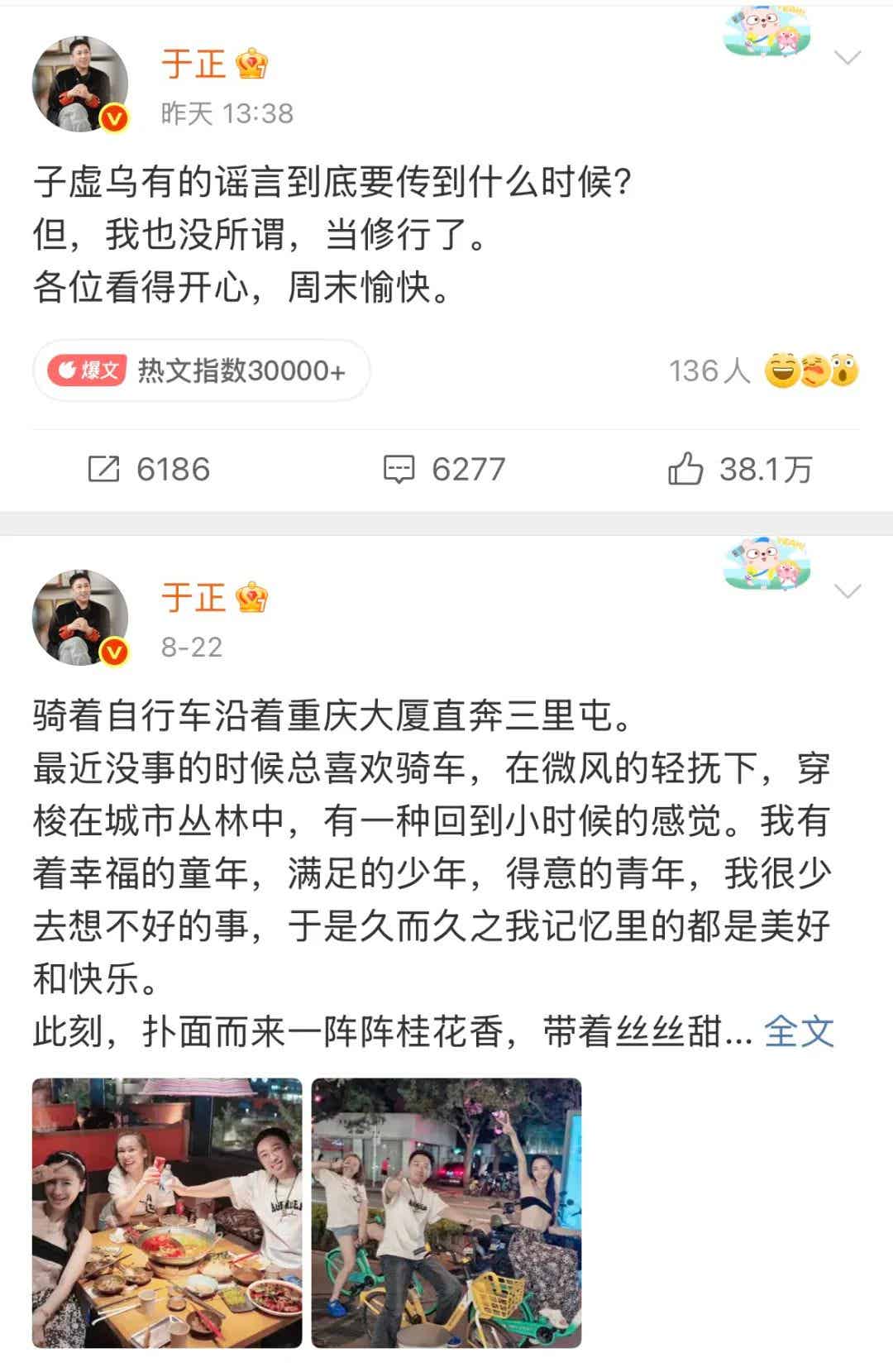Like the post with 38.1万 likes
This screenshot has width=893, height=1372.
point(740,470)
